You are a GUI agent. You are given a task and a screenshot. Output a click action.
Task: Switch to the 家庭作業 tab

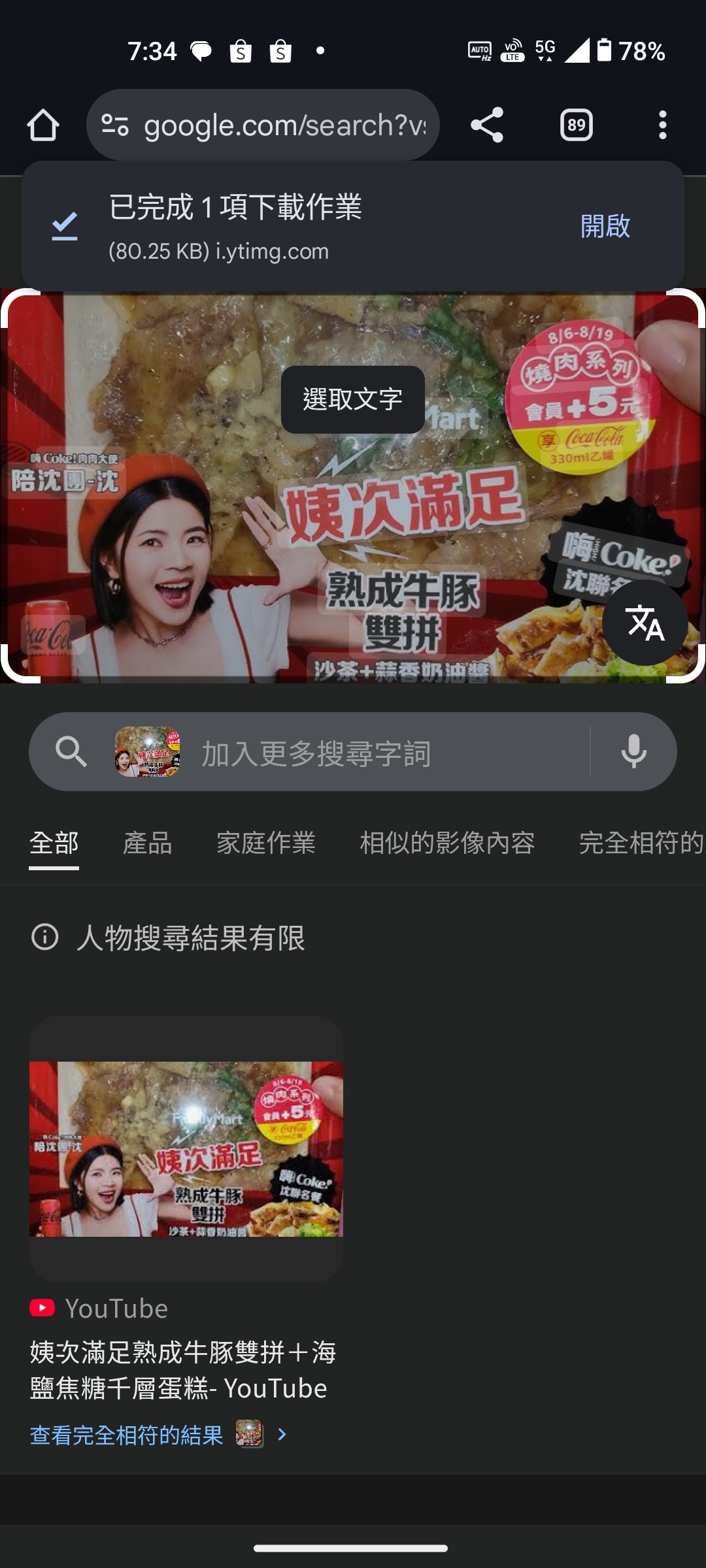(x=266, y=843)
